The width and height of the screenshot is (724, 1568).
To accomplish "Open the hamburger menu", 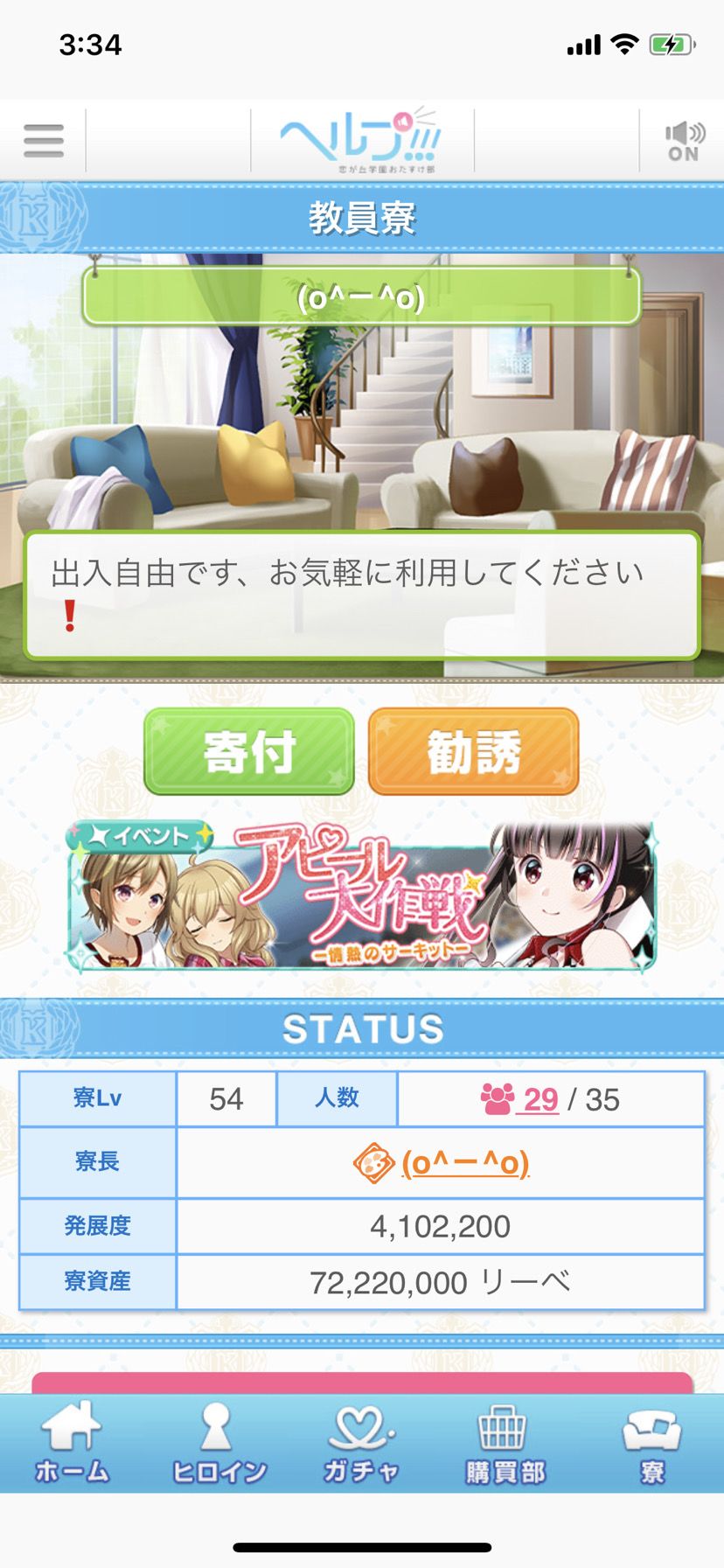I will click(x=42, y=140).
